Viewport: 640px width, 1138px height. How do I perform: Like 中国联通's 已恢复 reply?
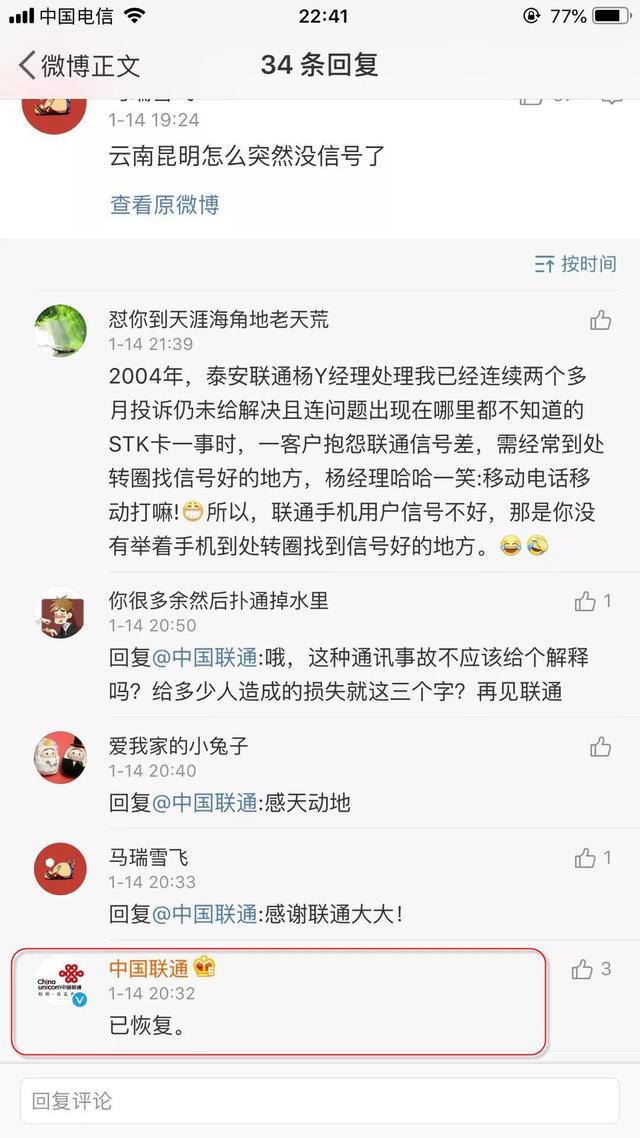[x=591, y=969]
